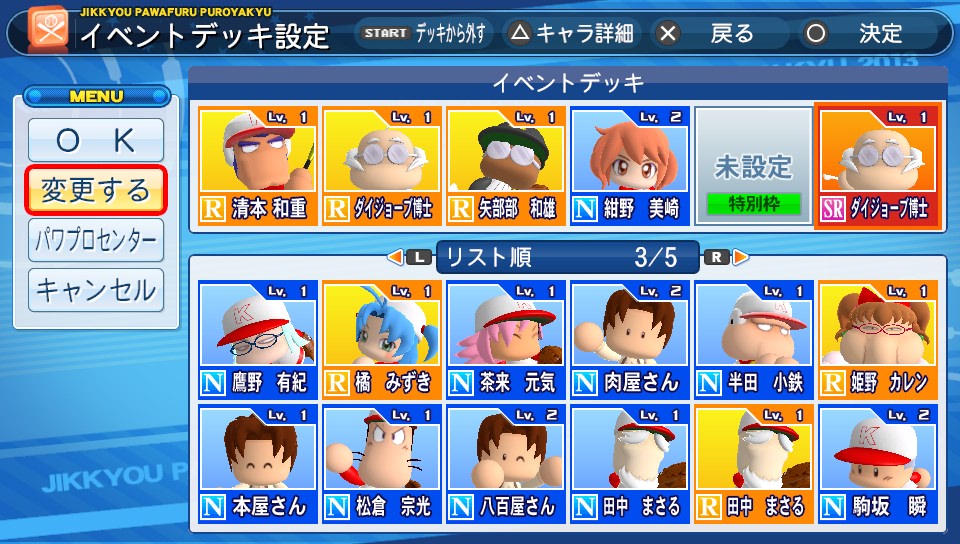Screen dimensions: 960x544
Task: Pick 茶来 元気 from the list
Action: 506,339
